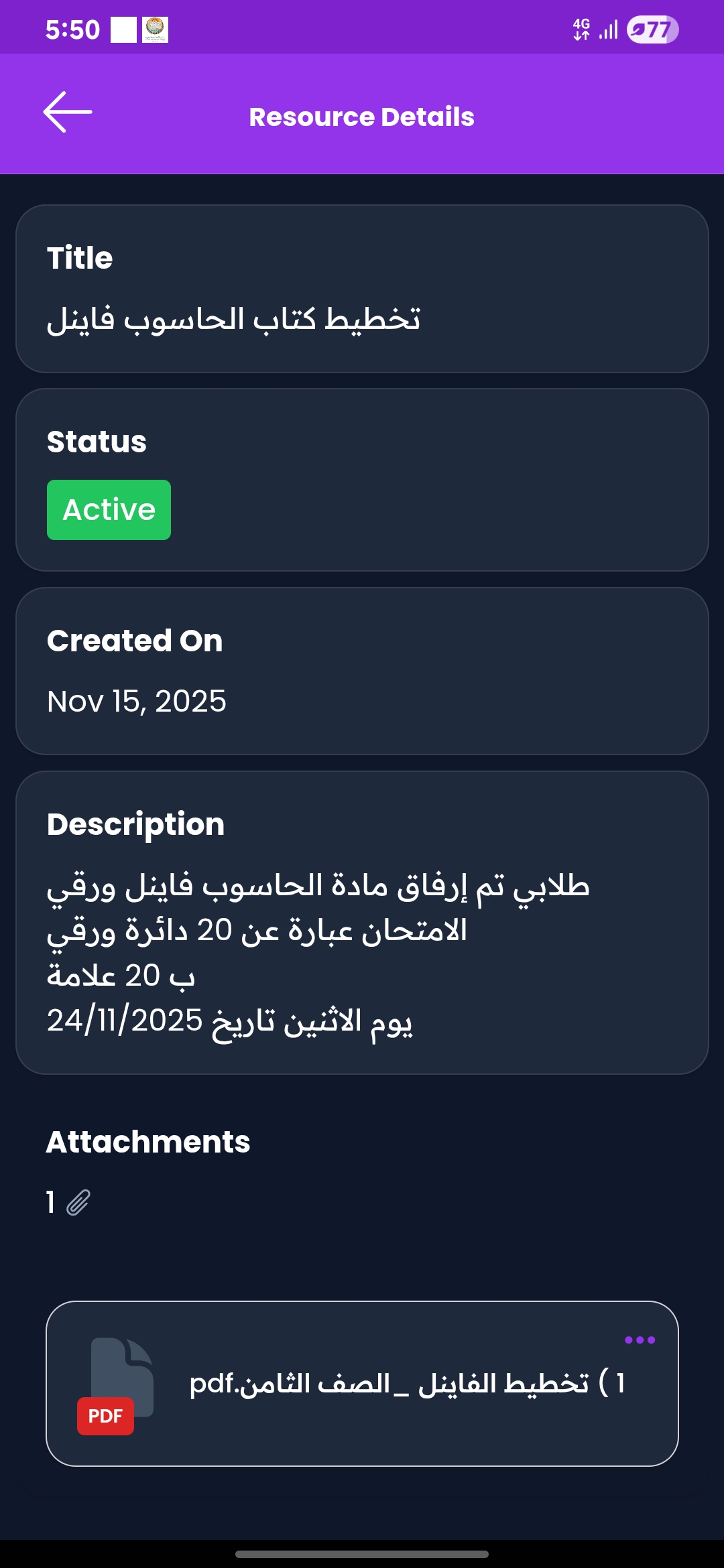Go back from Resource Details

point(68,113)
